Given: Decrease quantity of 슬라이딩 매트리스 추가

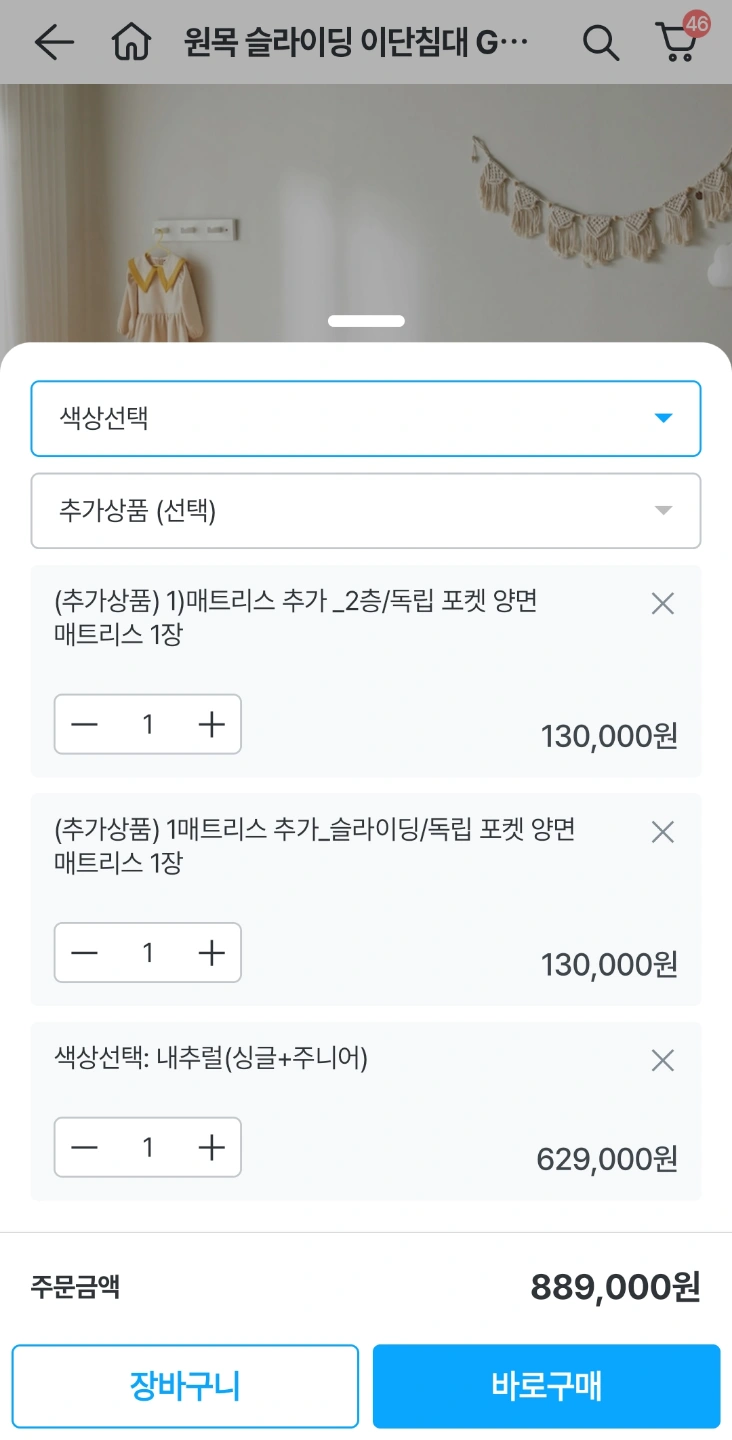Looking at the screenshot, I should (85, 953).
